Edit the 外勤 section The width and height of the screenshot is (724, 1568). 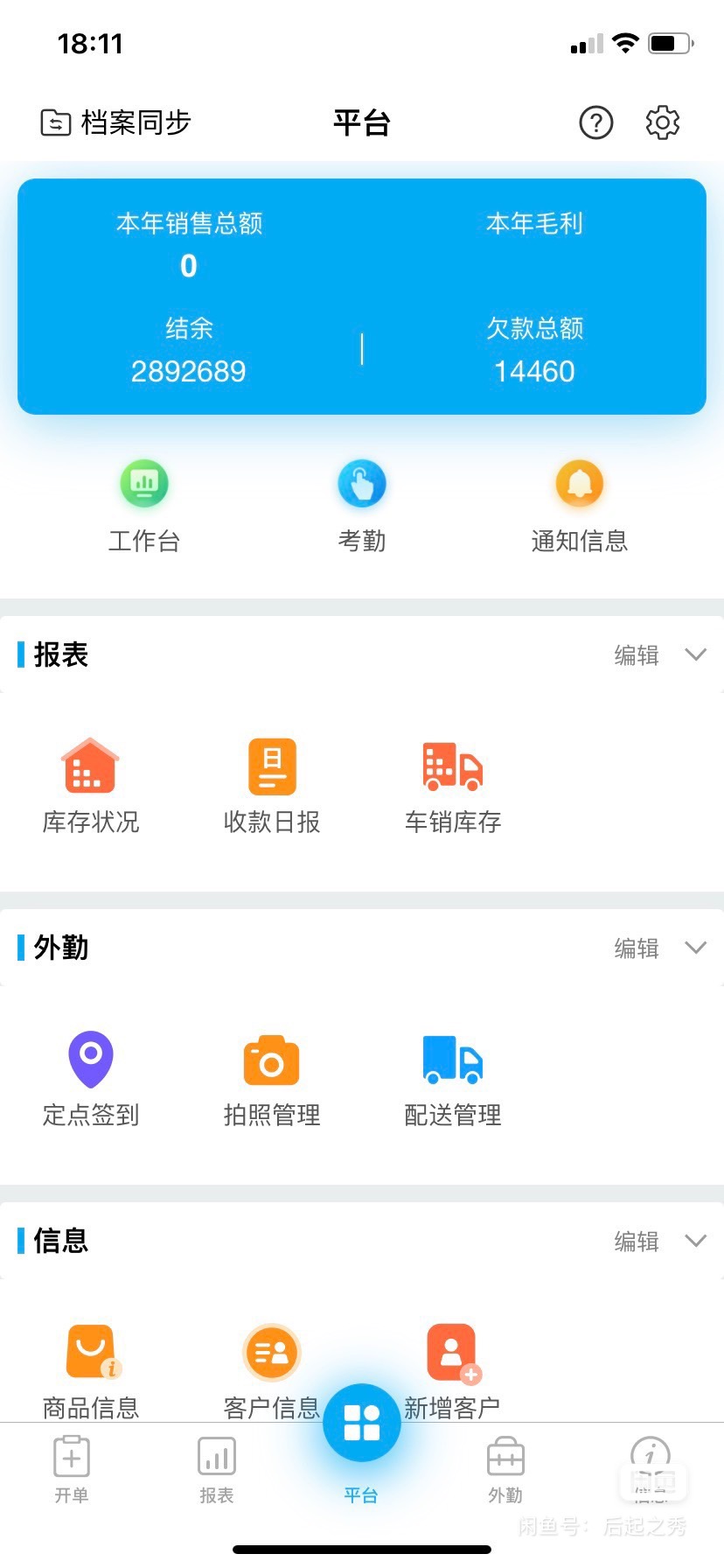636,948
